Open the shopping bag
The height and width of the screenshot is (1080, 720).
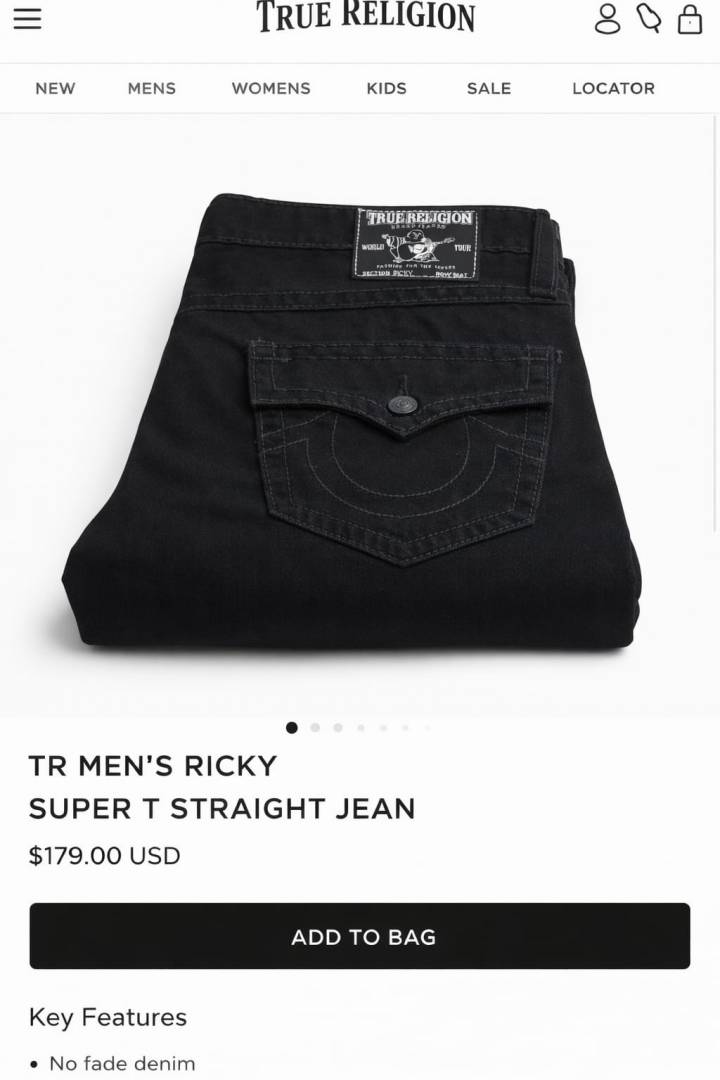click(690, 19)
